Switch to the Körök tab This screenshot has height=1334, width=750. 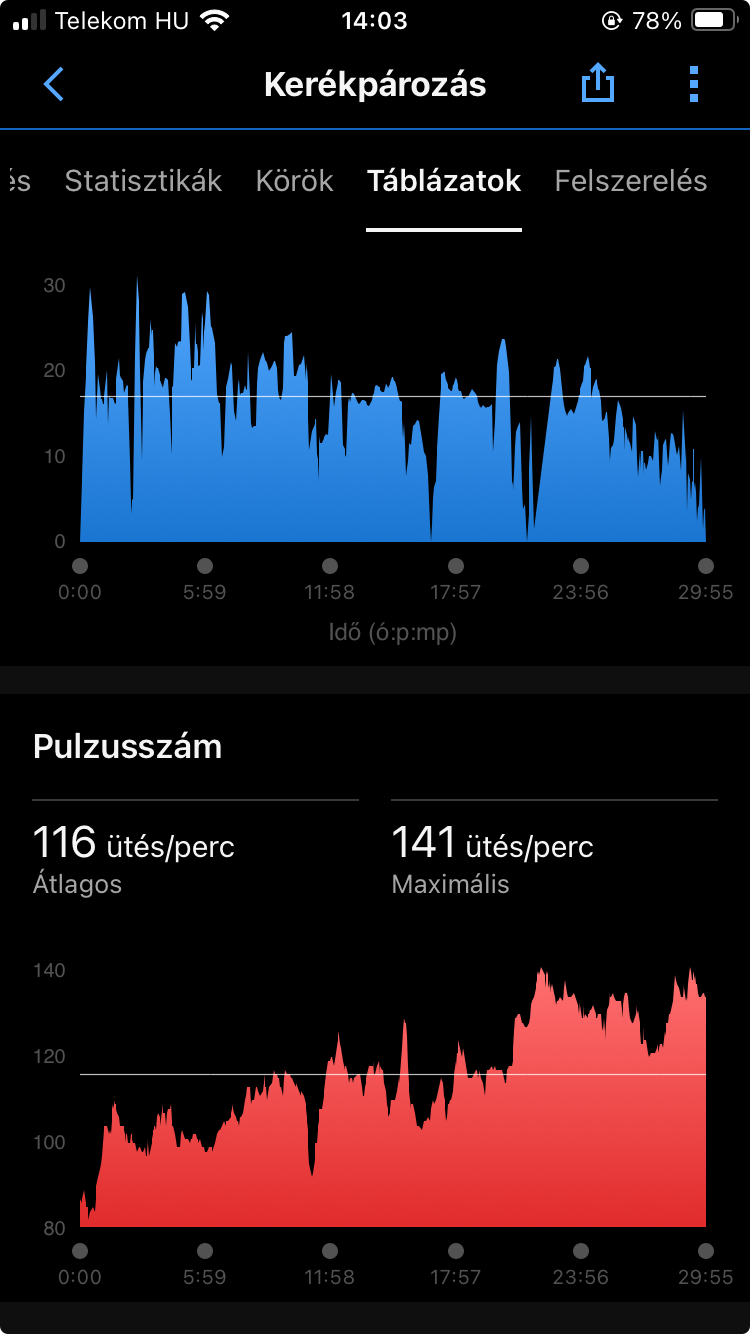pyautogui.click(x=294, y=181)
